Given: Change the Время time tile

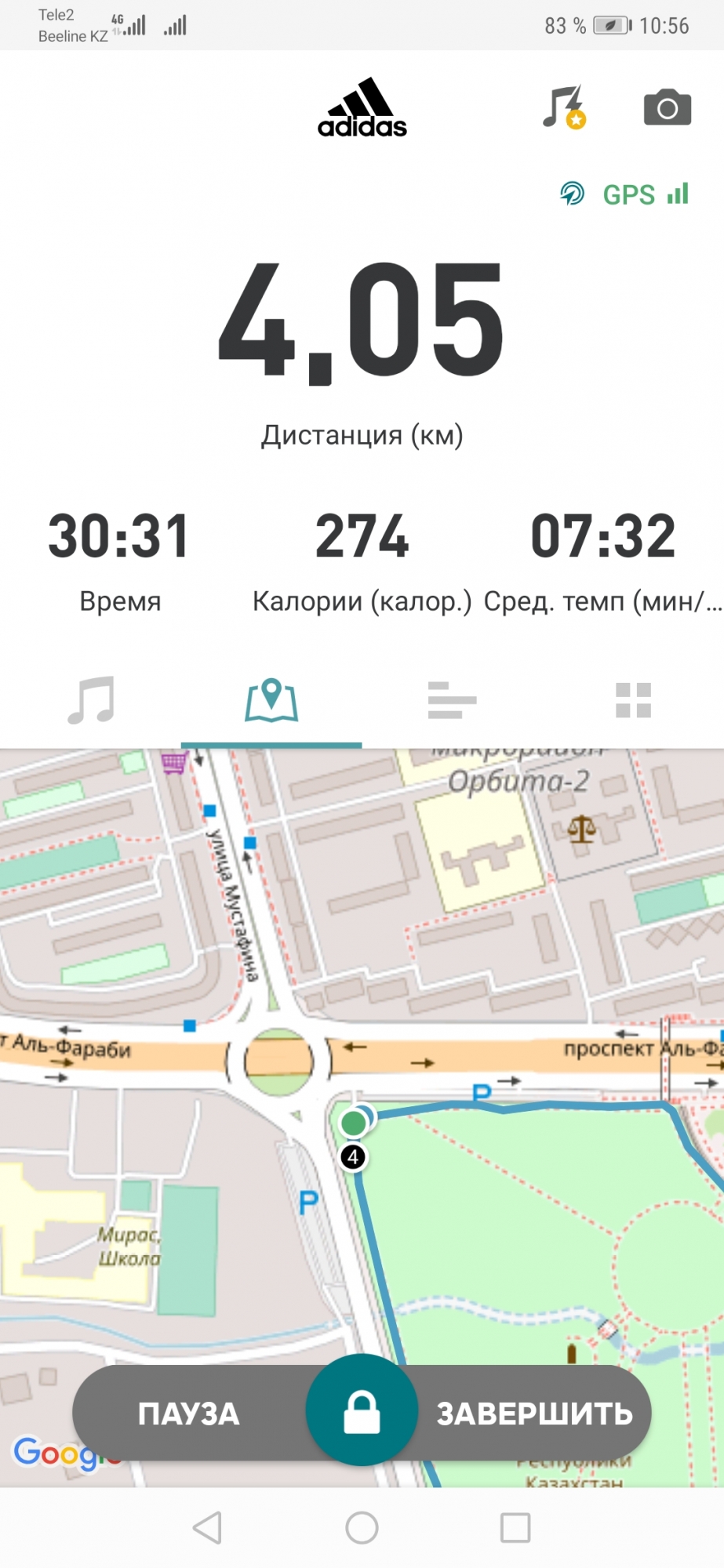Looking at the screenshot, I should (119, 560).
